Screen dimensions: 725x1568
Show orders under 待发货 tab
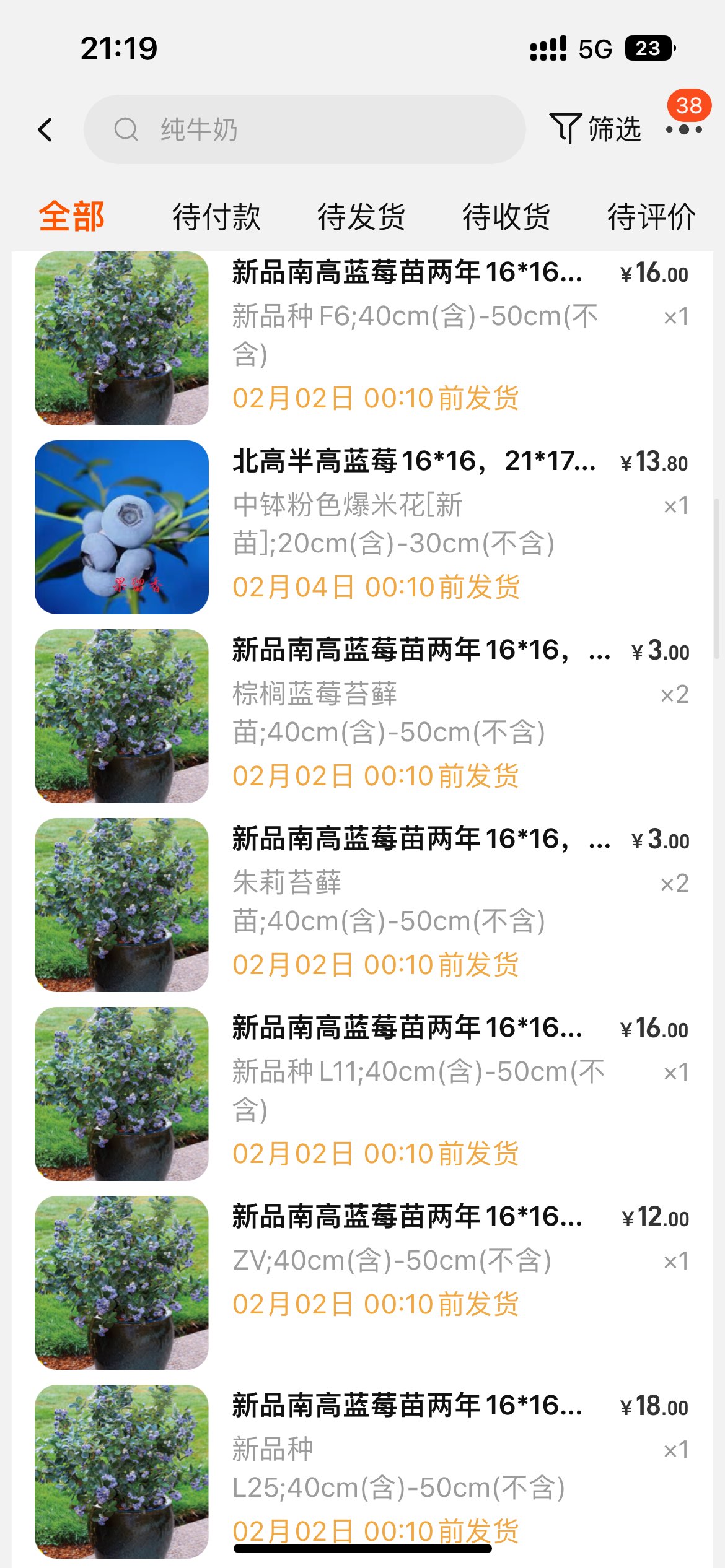click(361, 217)
